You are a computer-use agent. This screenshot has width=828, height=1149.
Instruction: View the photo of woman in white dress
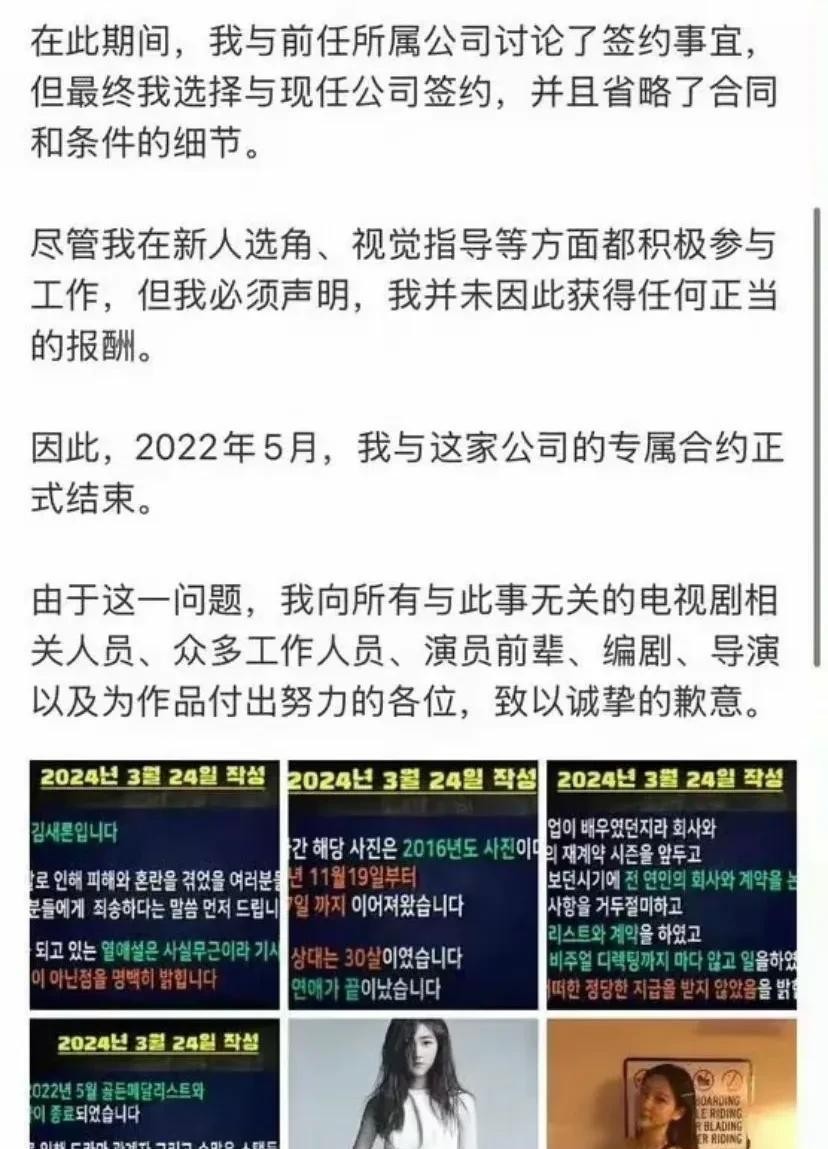tap(413, 1084)
